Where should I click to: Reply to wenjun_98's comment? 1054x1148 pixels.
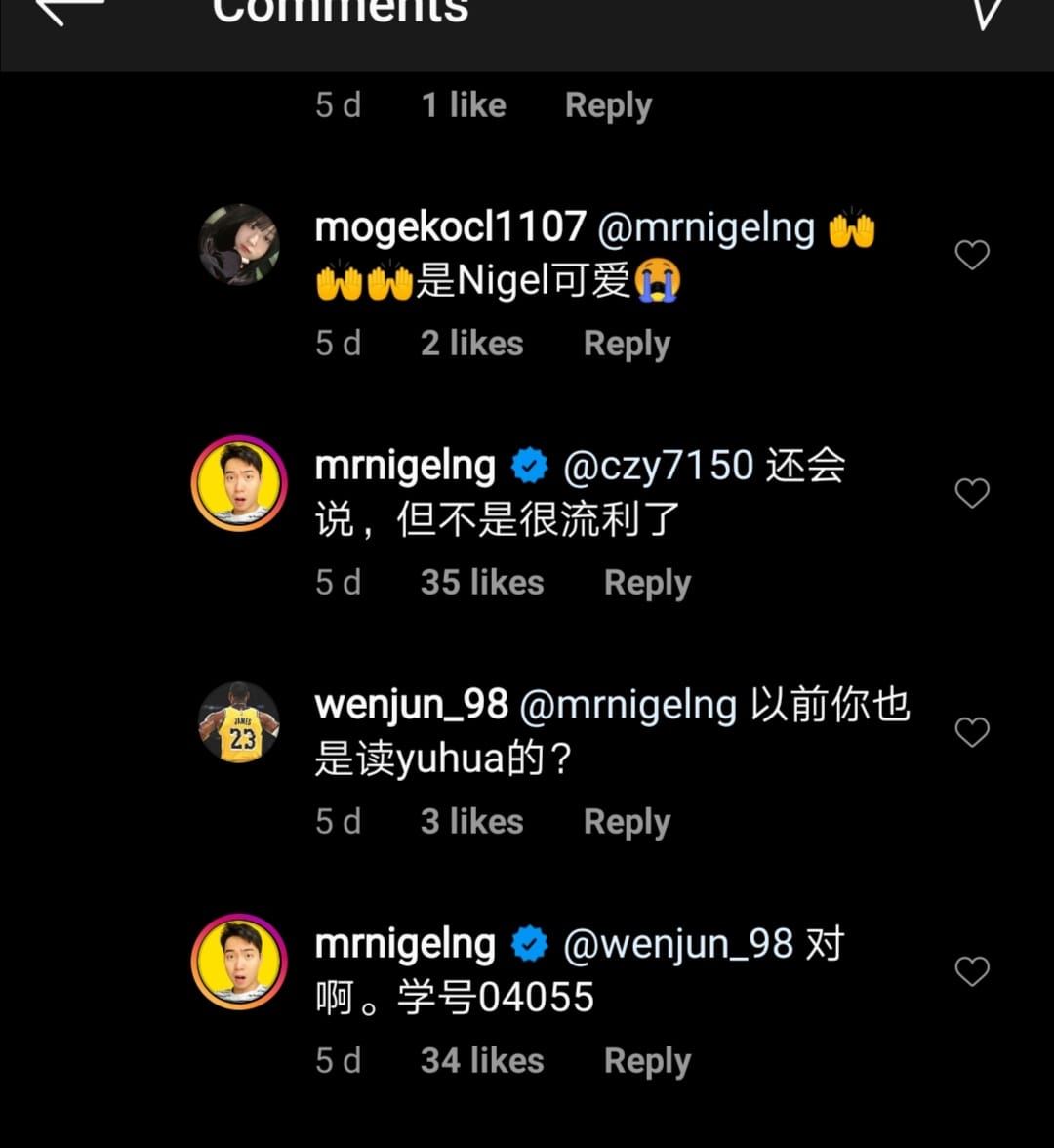pyautogui.click(x=627, y=822)
